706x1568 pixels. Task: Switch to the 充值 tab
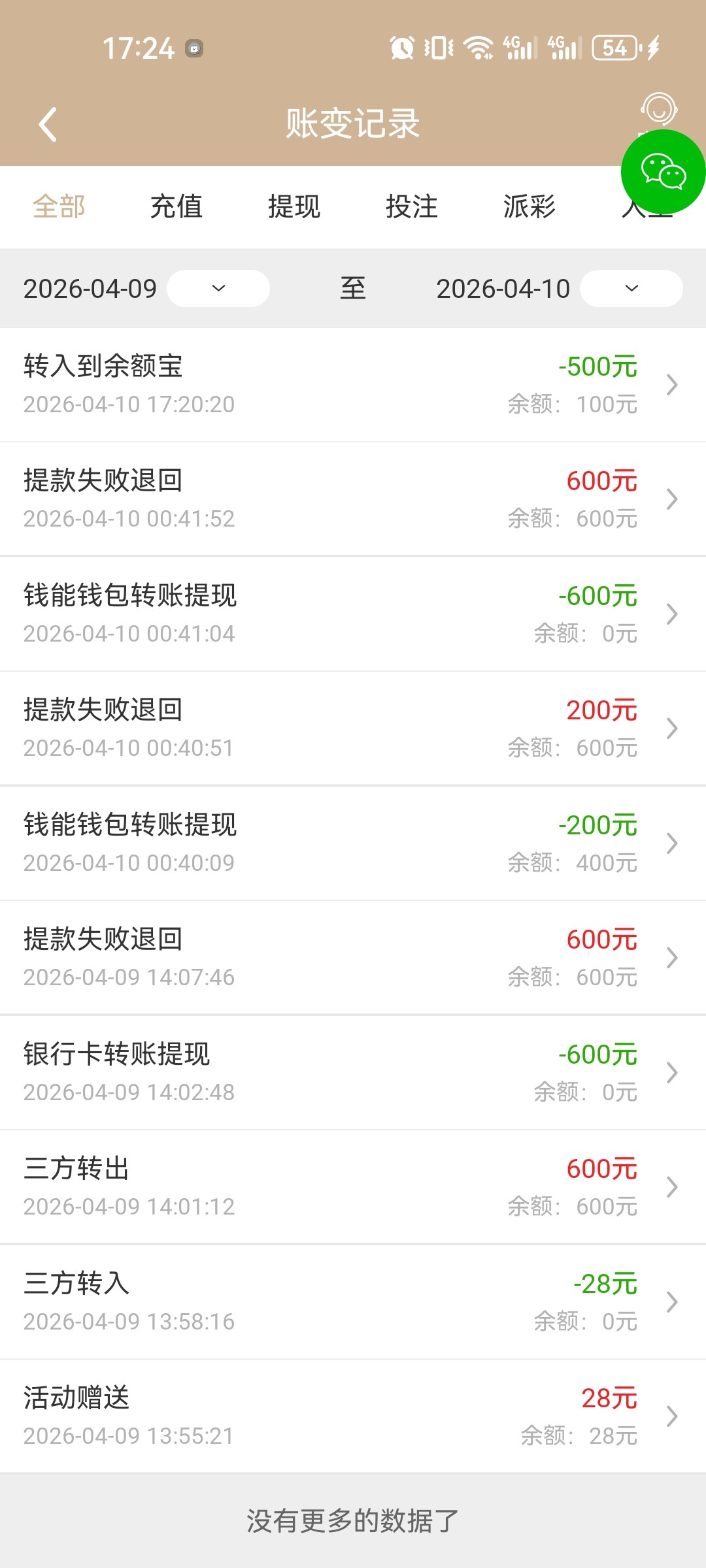[176, 207]
